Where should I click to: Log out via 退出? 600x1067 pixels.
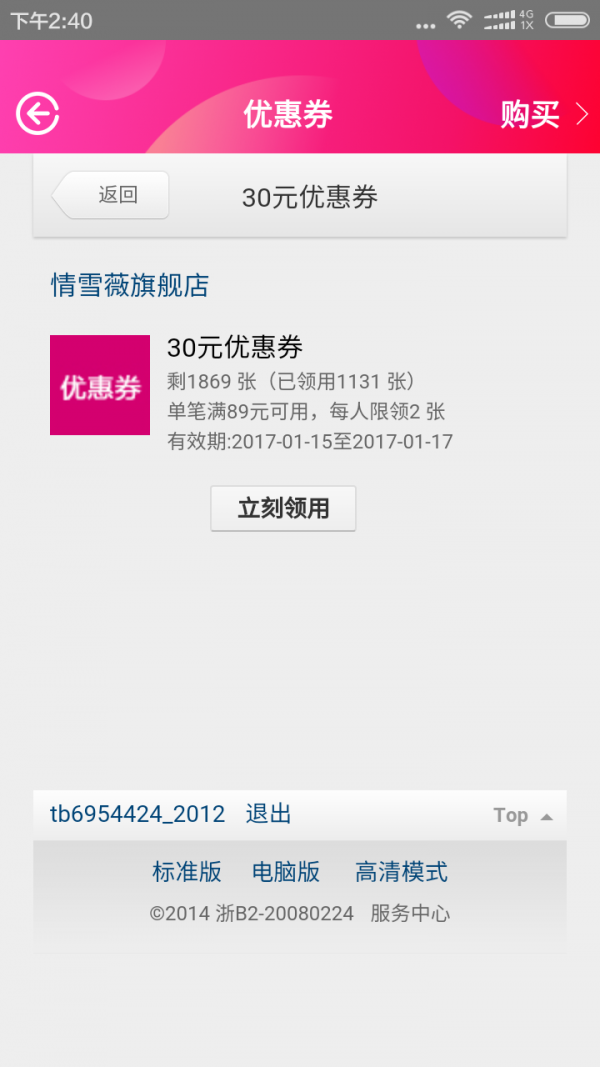point(268,814)
